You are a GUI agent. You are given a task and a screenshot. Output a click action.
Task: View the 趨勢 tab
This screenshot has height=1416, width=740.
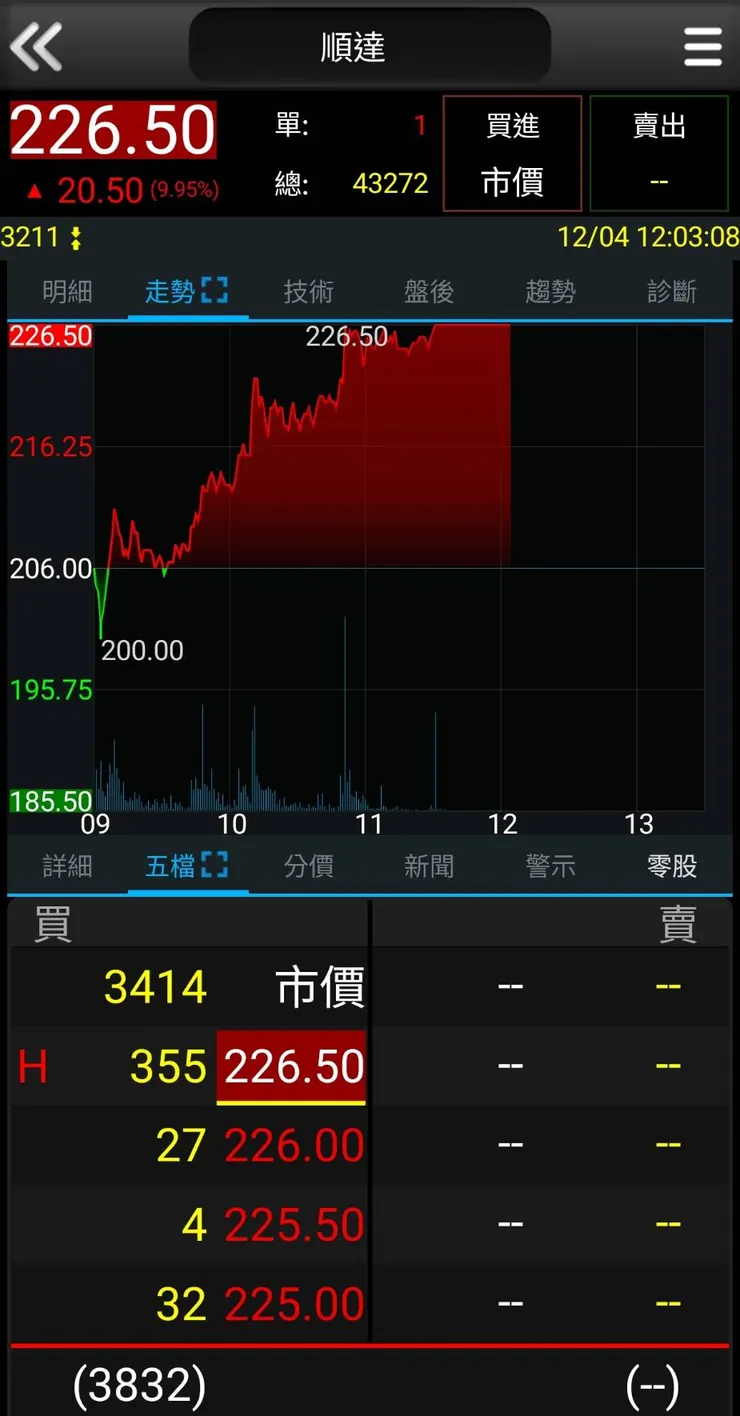tap(550, 290)
